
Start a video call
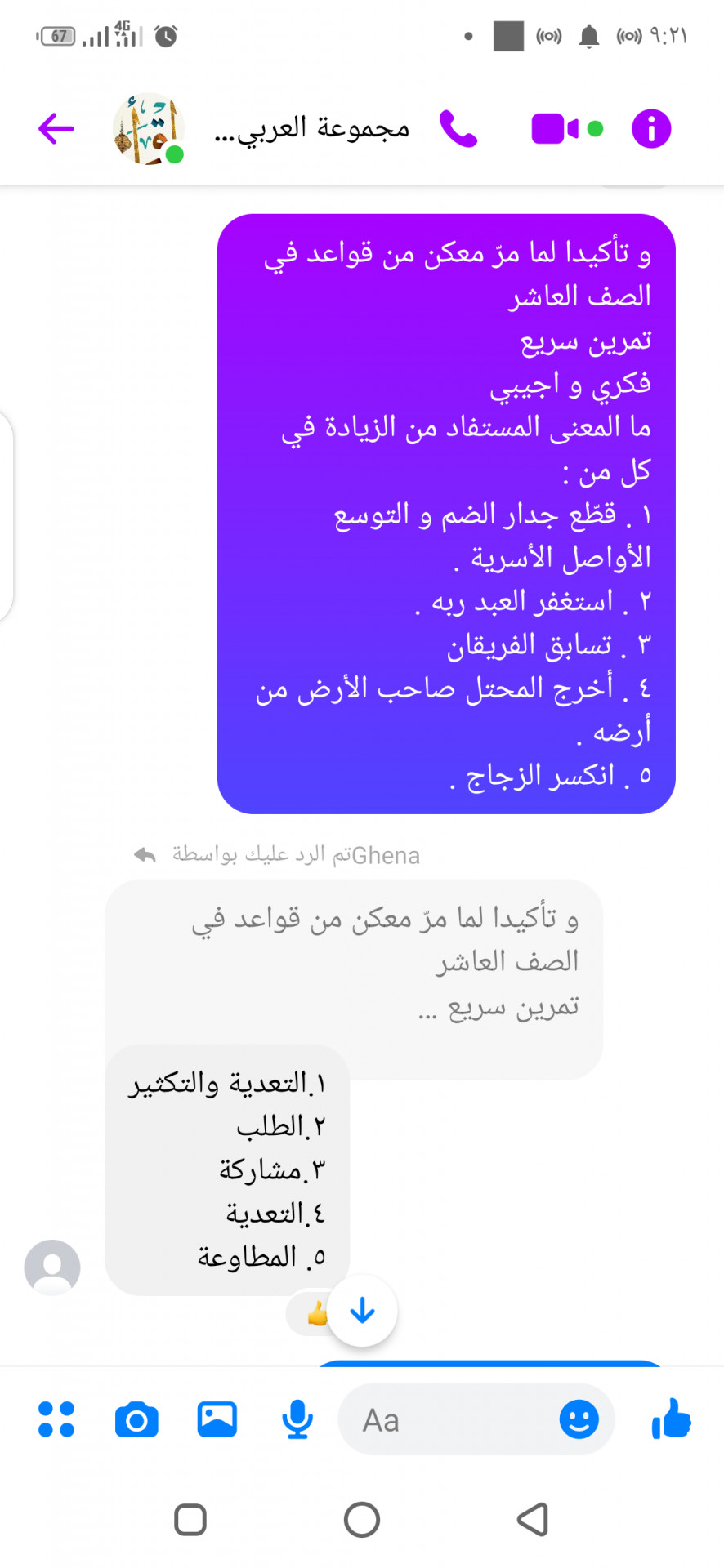(555, 129)
